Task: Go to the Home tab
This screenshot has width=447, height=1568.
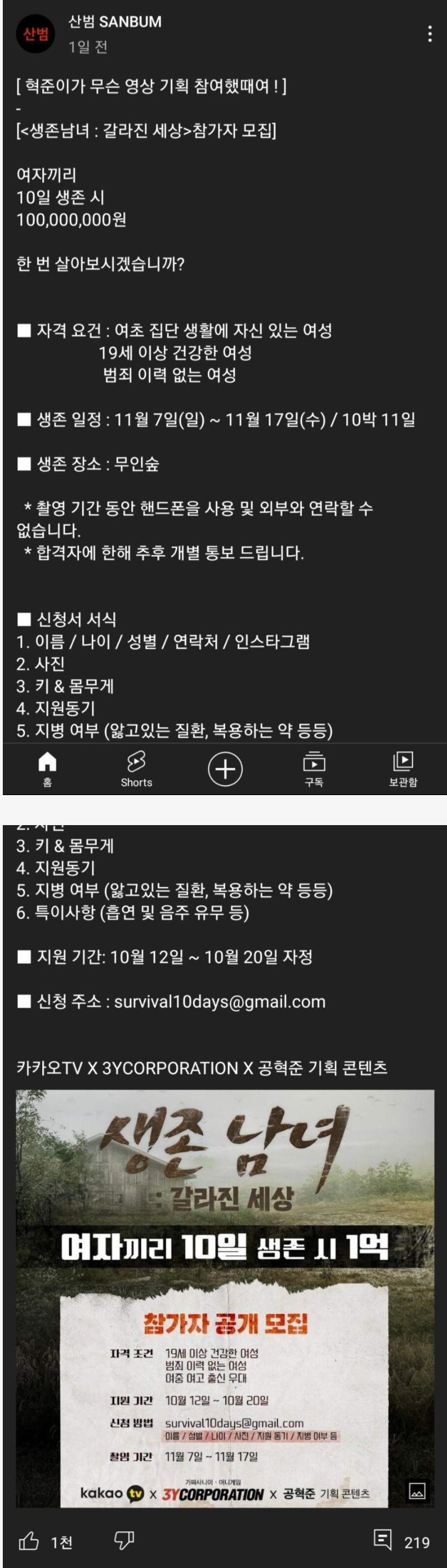Action: coord(47,768)
